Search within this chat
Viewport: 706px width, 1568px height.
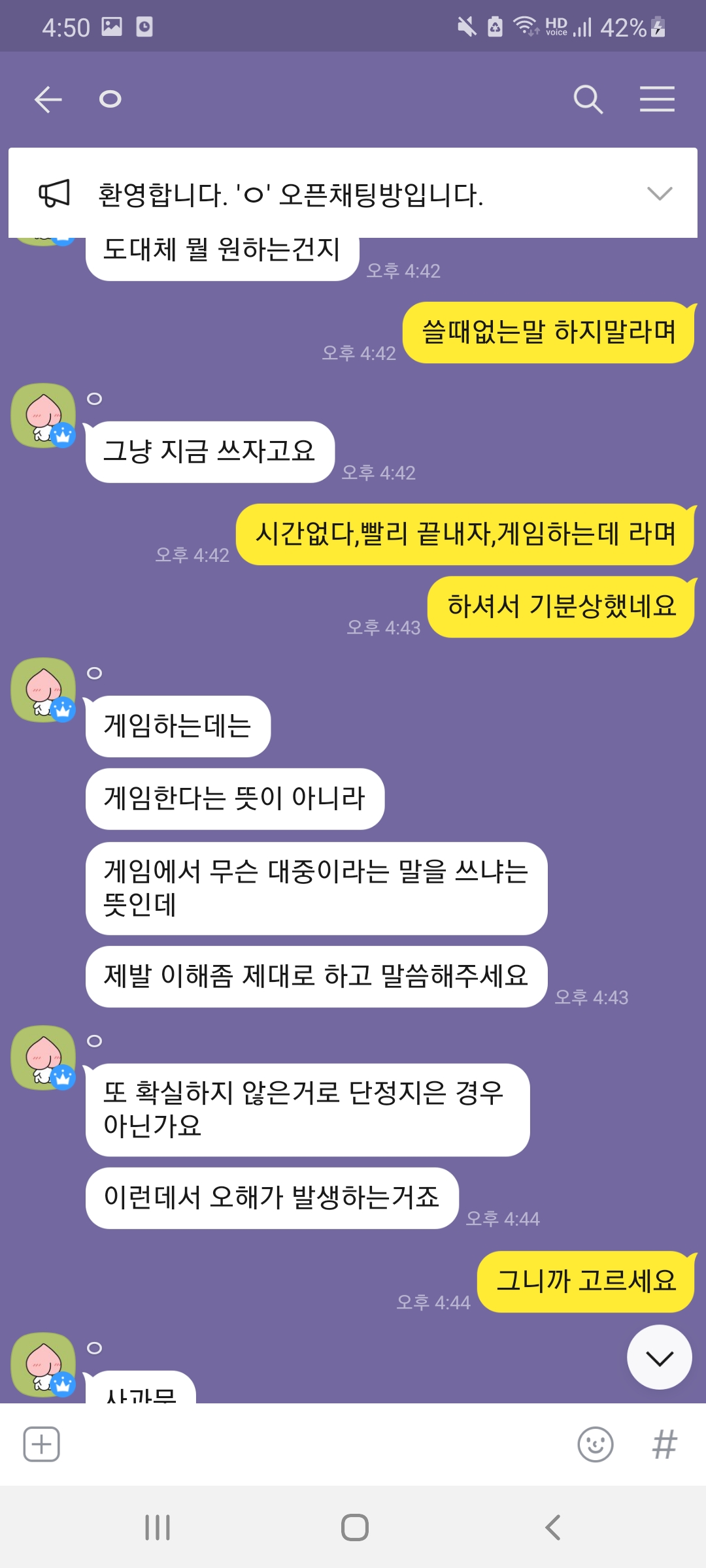click(x=588, y=99)
